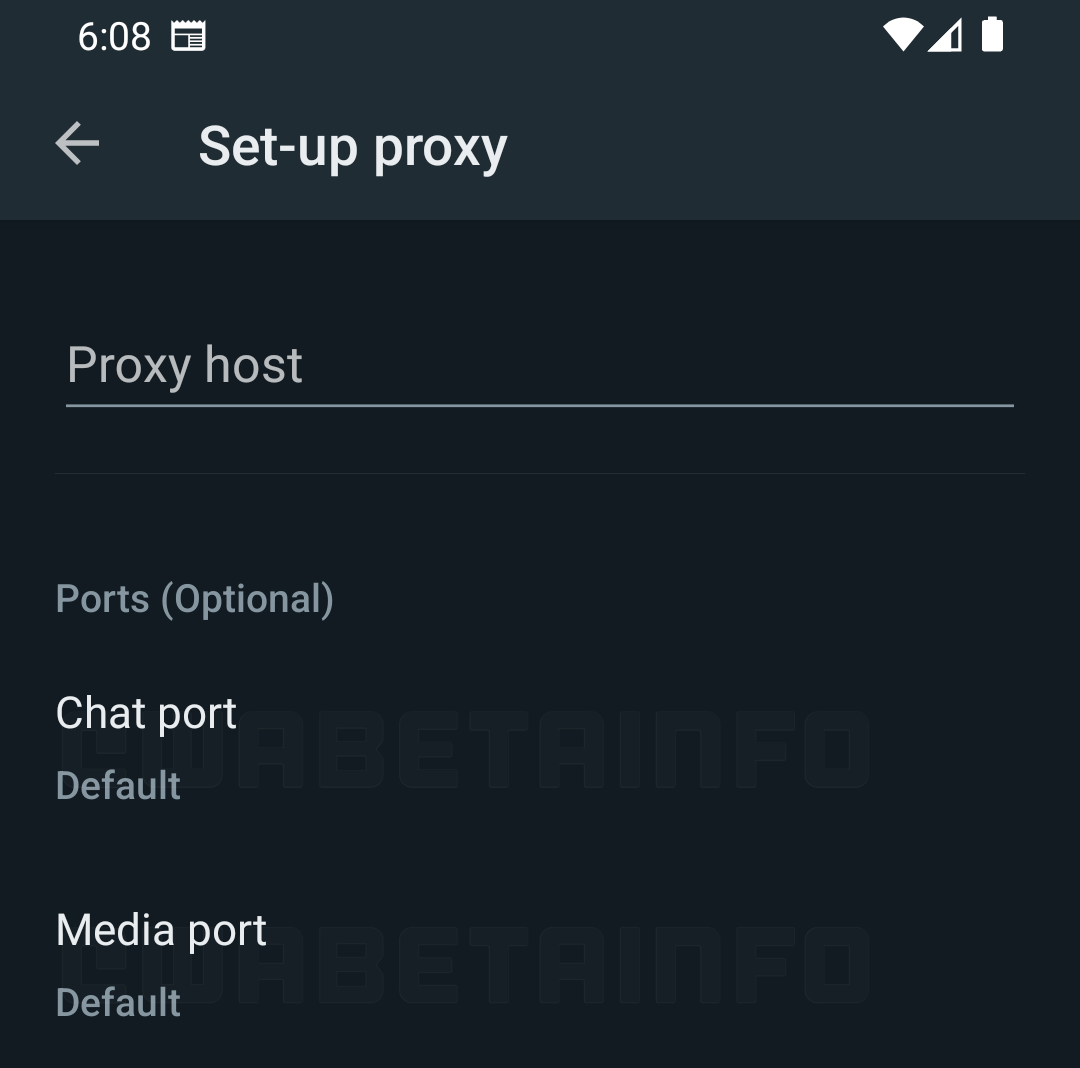Go back from Set-up proxy screen

(x=77, y=145)
